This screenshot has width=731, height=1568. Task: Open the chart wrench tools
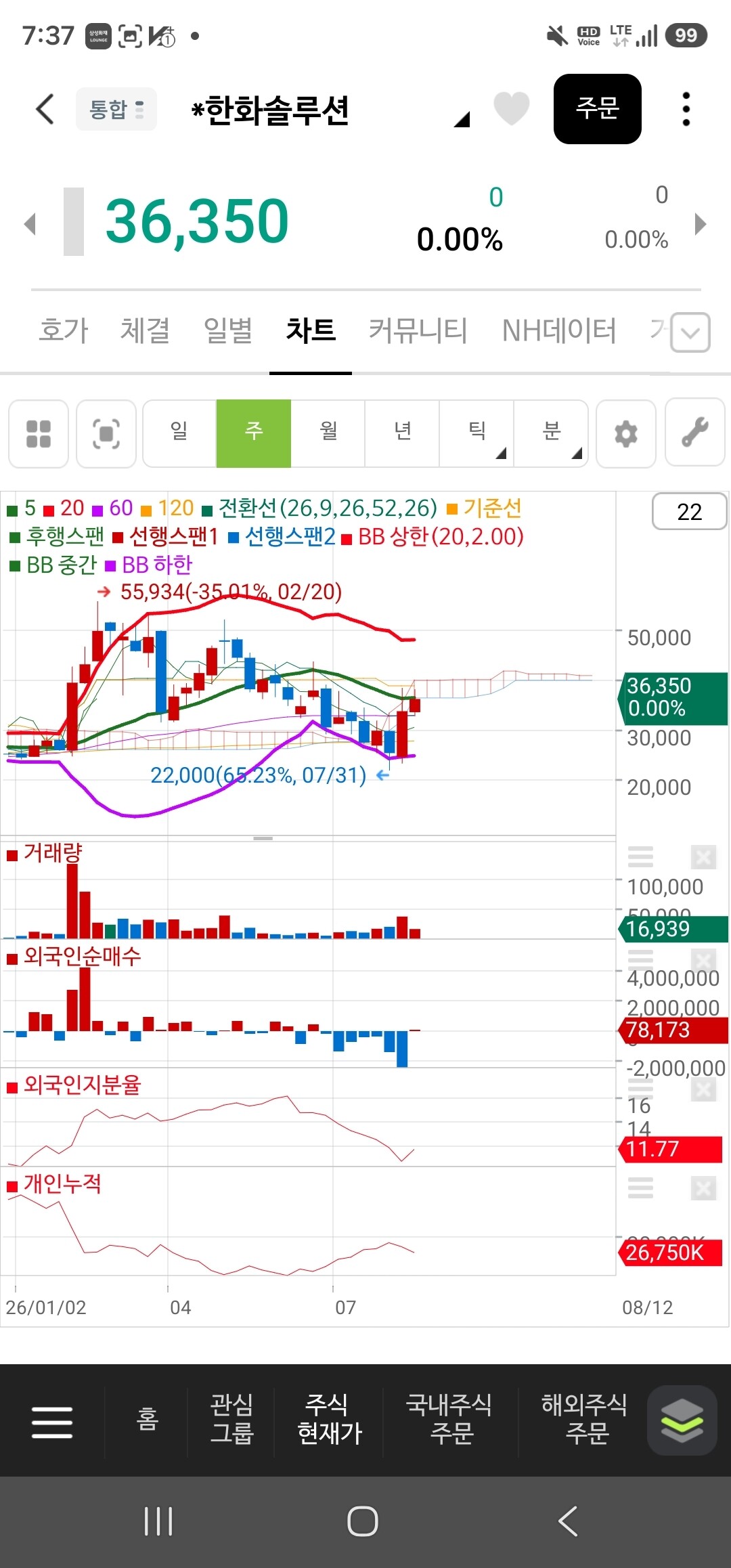695,433
